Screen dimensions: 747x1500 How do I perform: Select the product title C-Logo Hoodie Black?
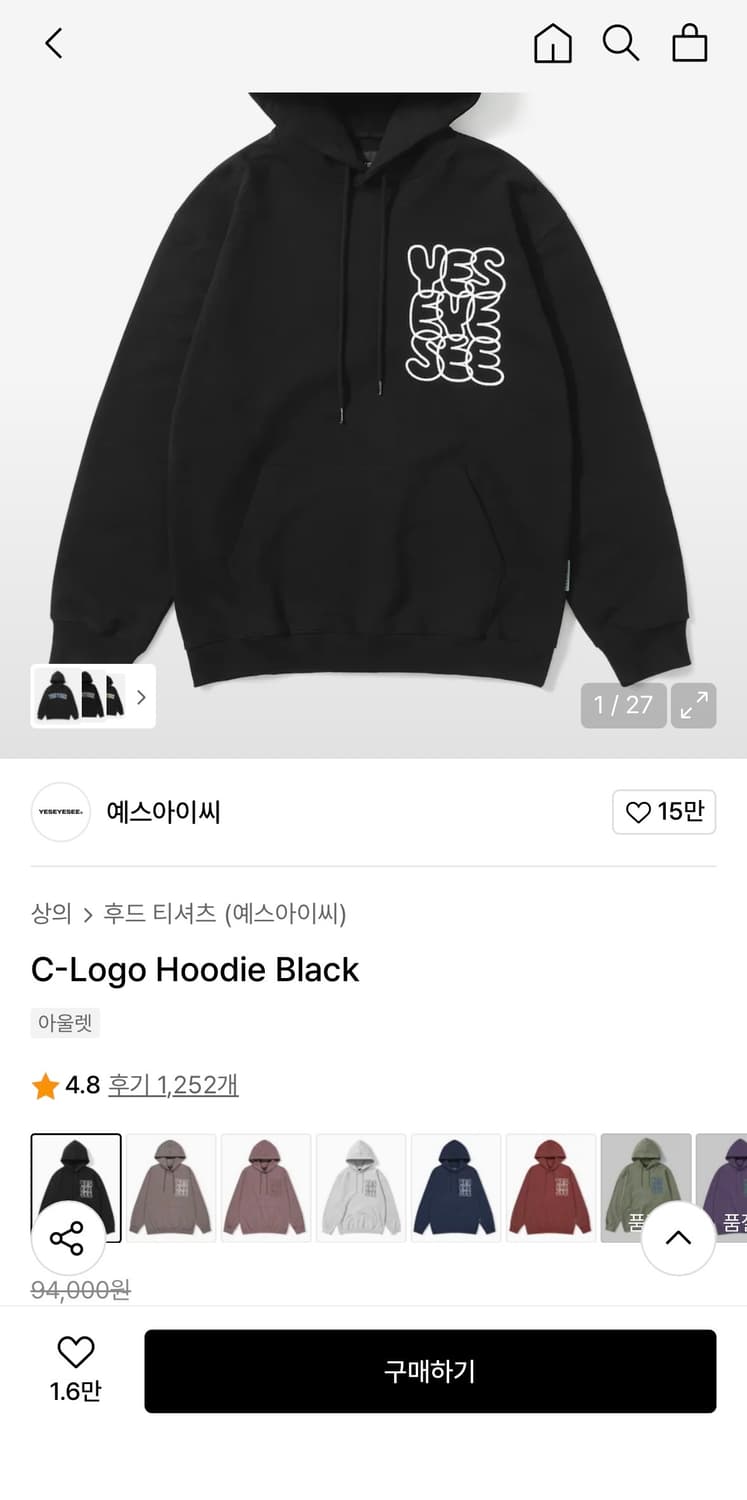[196, 969]
